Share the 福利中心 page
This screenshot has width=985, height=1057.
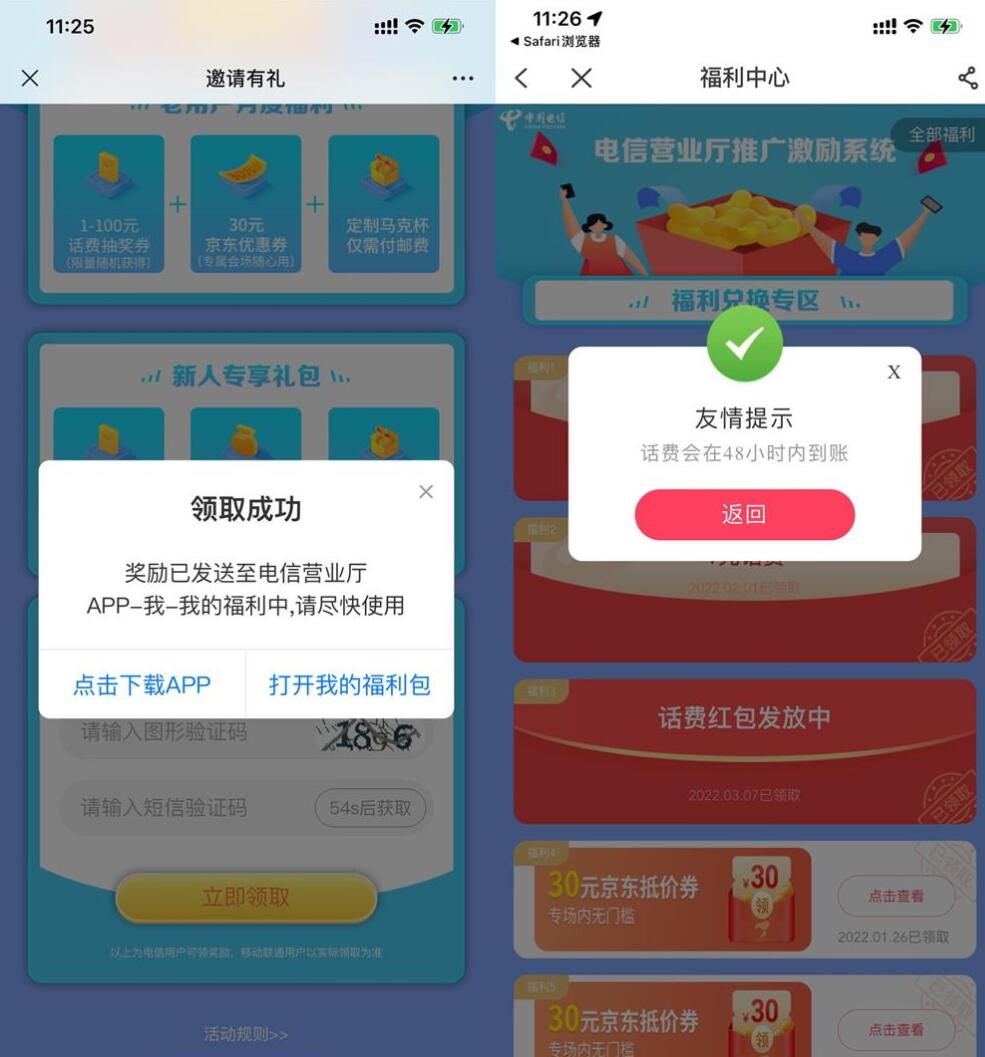pos(967,78)
